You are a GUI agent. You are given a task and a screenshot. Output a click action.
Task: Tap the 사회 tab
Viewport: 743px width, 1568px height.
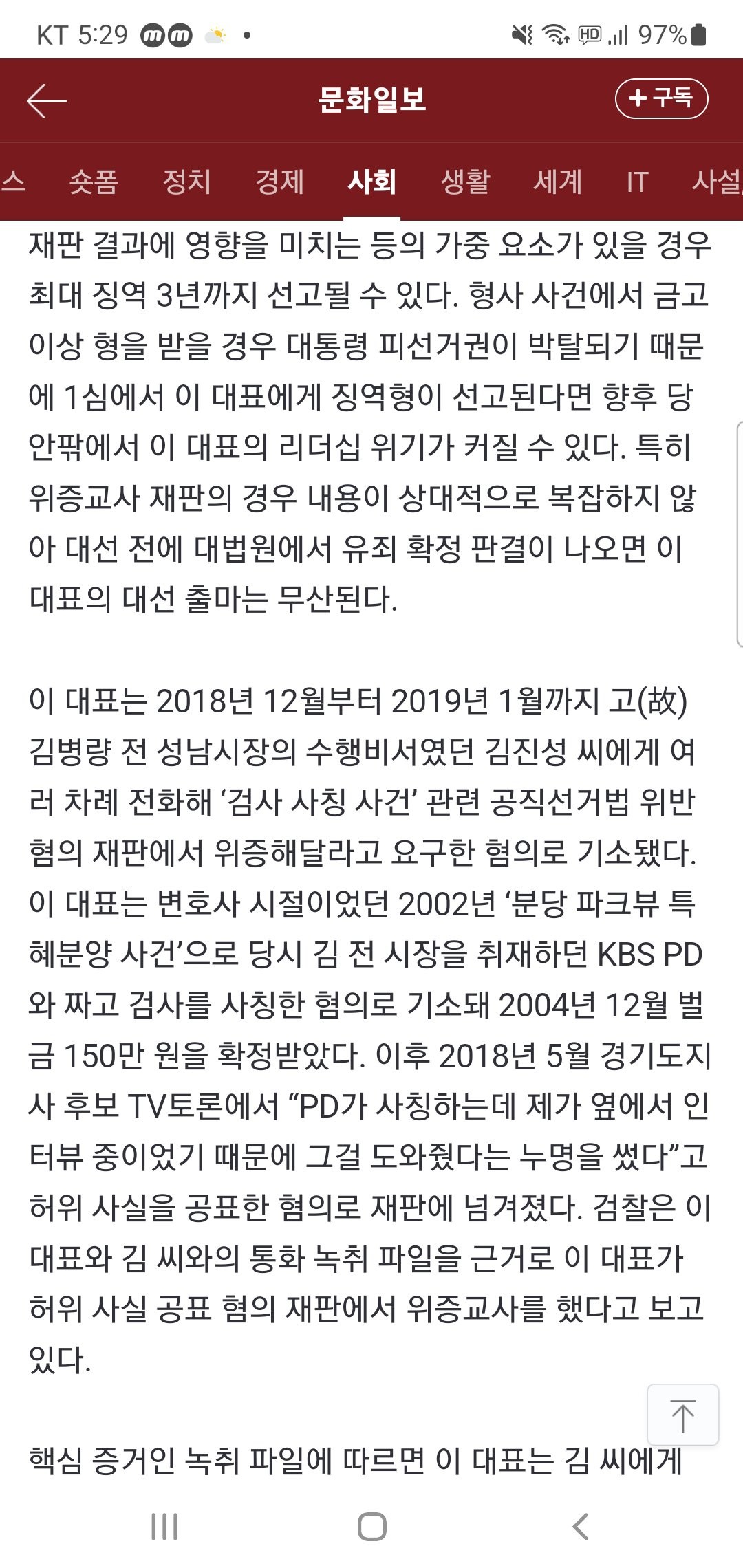pos(372,182)
